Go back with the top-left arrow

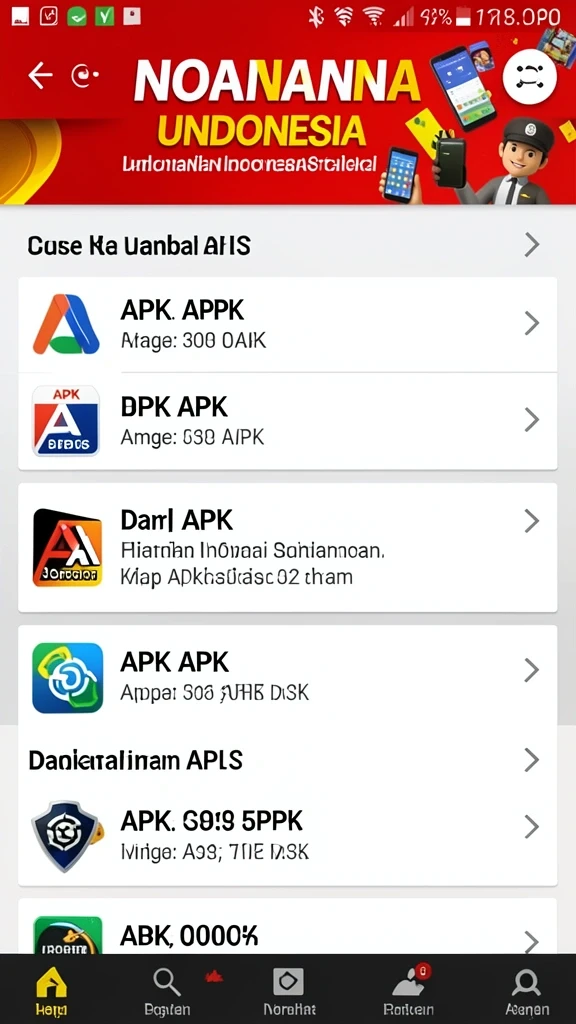tap(40, 76)
